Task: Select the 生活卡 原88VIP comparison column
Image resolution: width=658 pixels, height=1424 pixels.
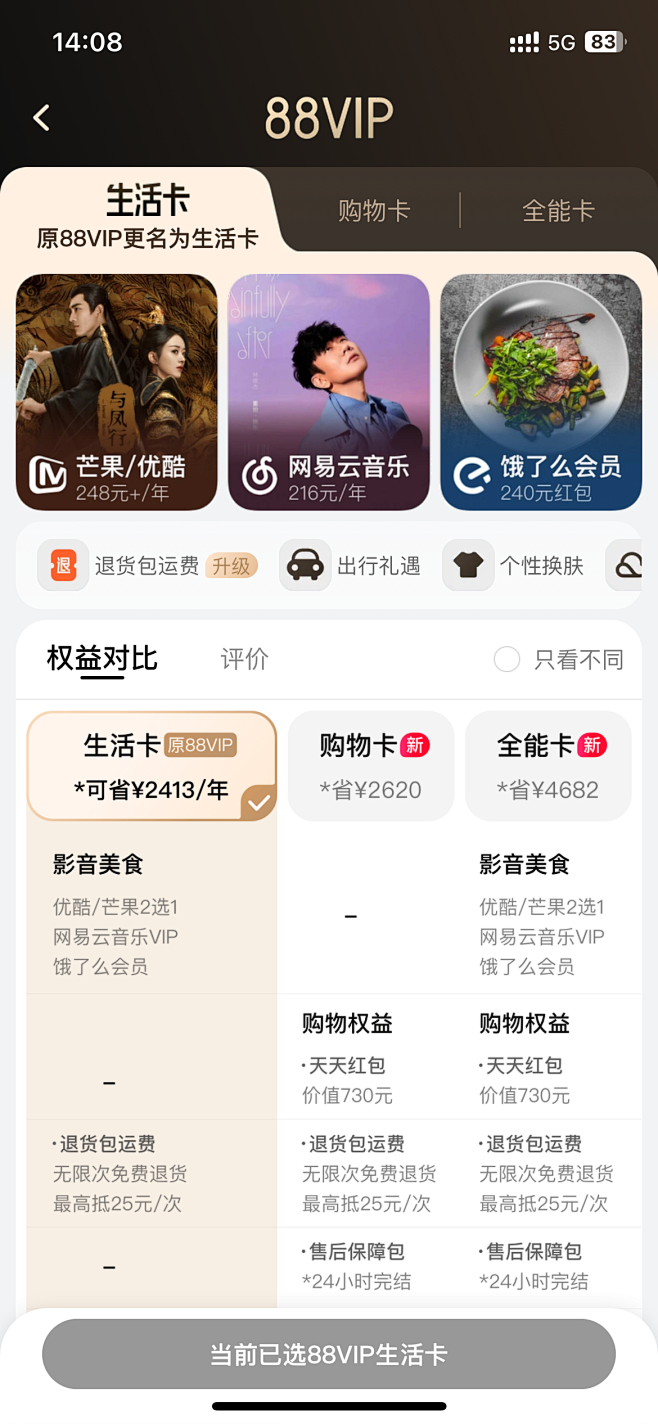Action: pyautogui.click(x=152, y=766)
